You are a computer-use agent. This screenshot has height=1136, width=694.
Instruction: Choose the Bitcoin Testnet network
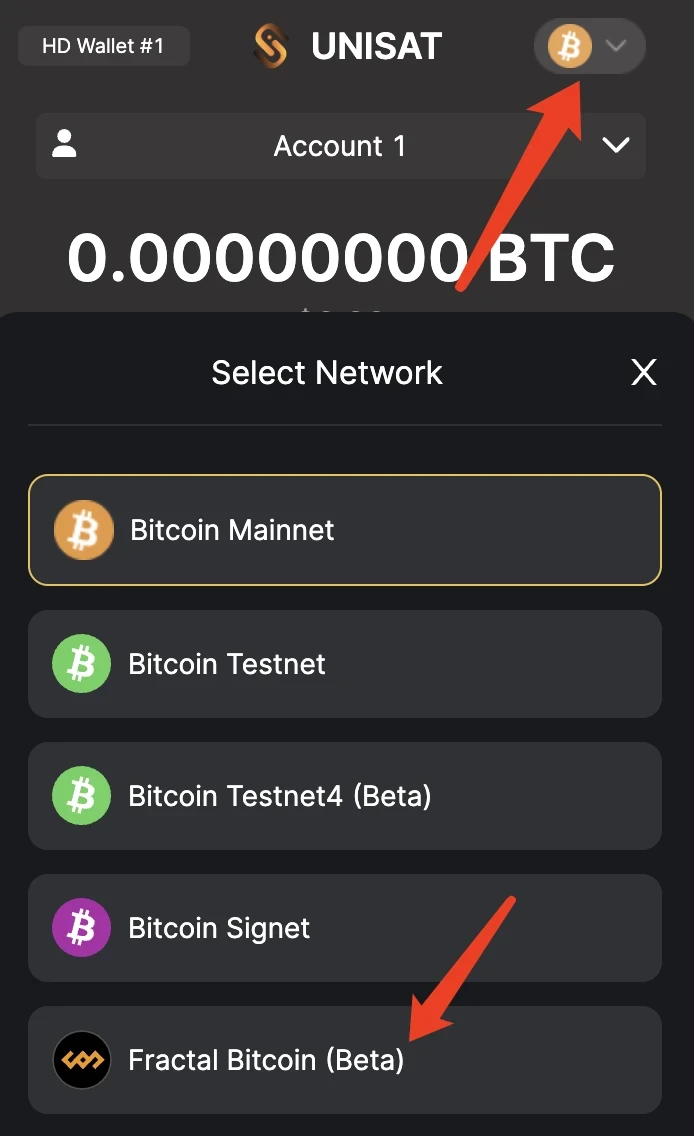click(x=345, y=664)
